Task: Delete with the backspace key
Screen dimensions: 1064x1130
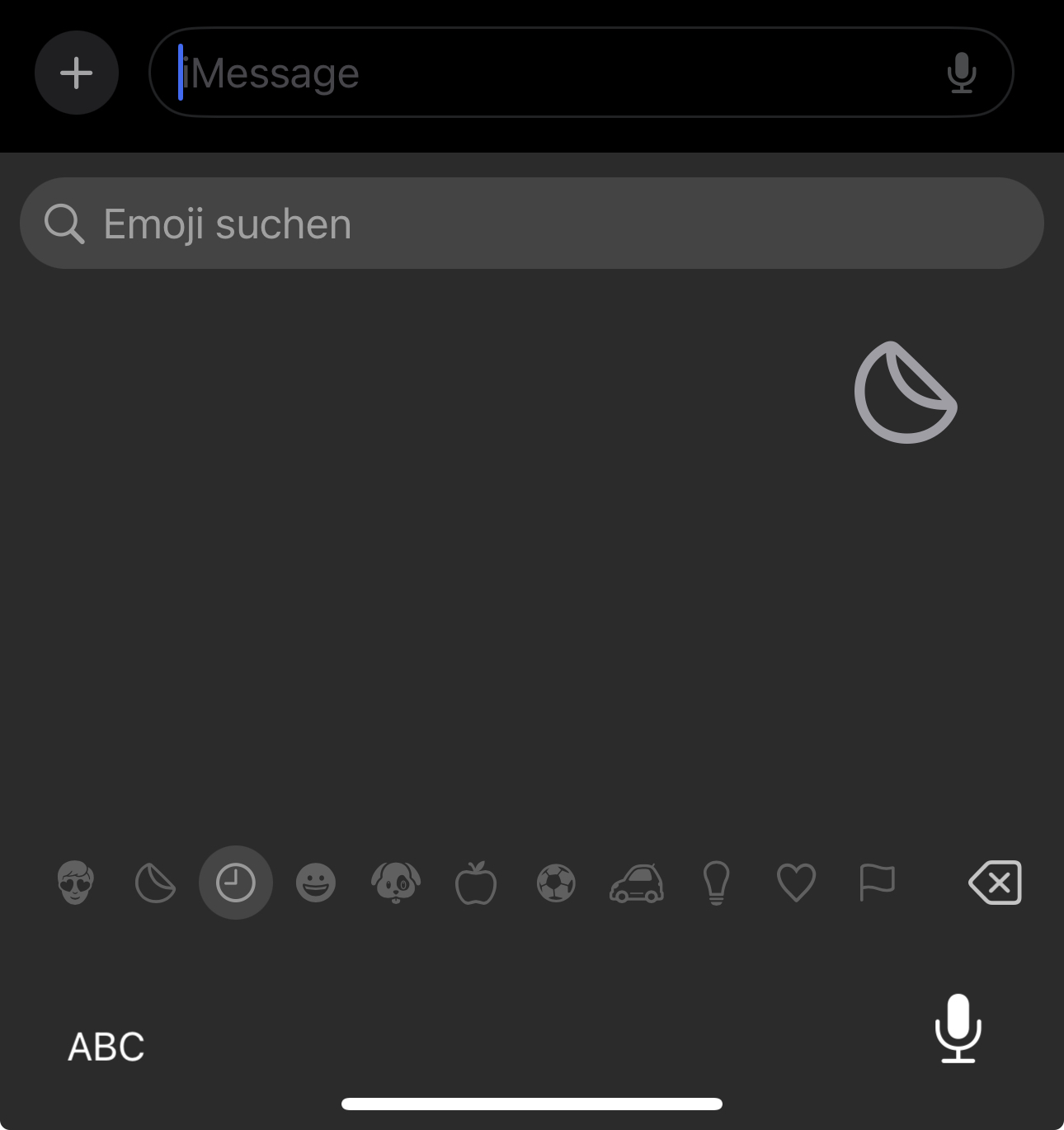Action: [x=995, y=883]
